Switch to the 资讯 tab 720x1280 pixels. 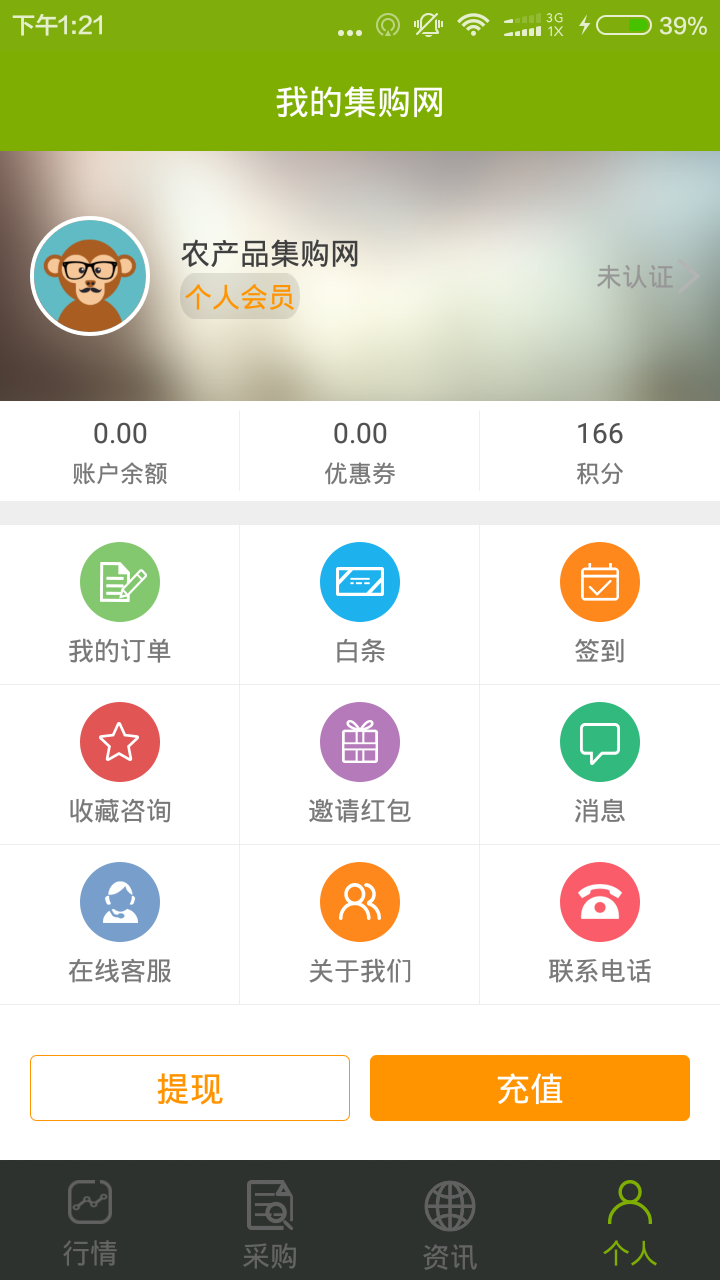point(450,1222)
